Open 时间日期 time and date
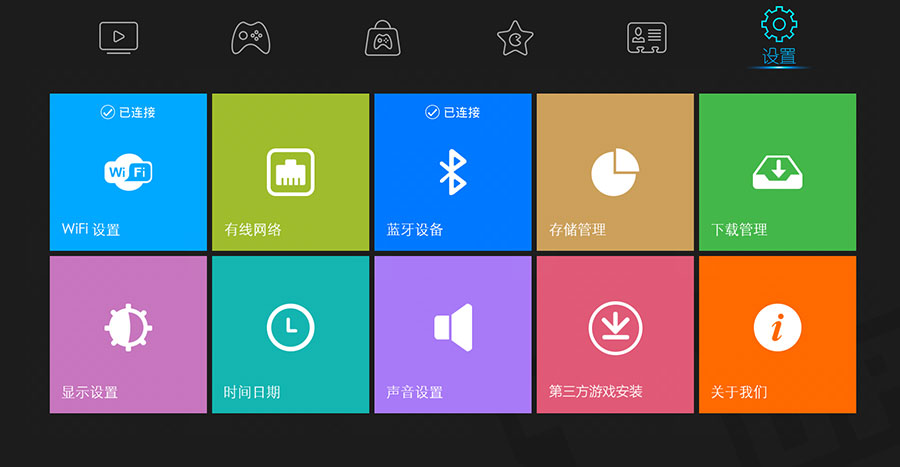The image size is (900, 467). 290,334
